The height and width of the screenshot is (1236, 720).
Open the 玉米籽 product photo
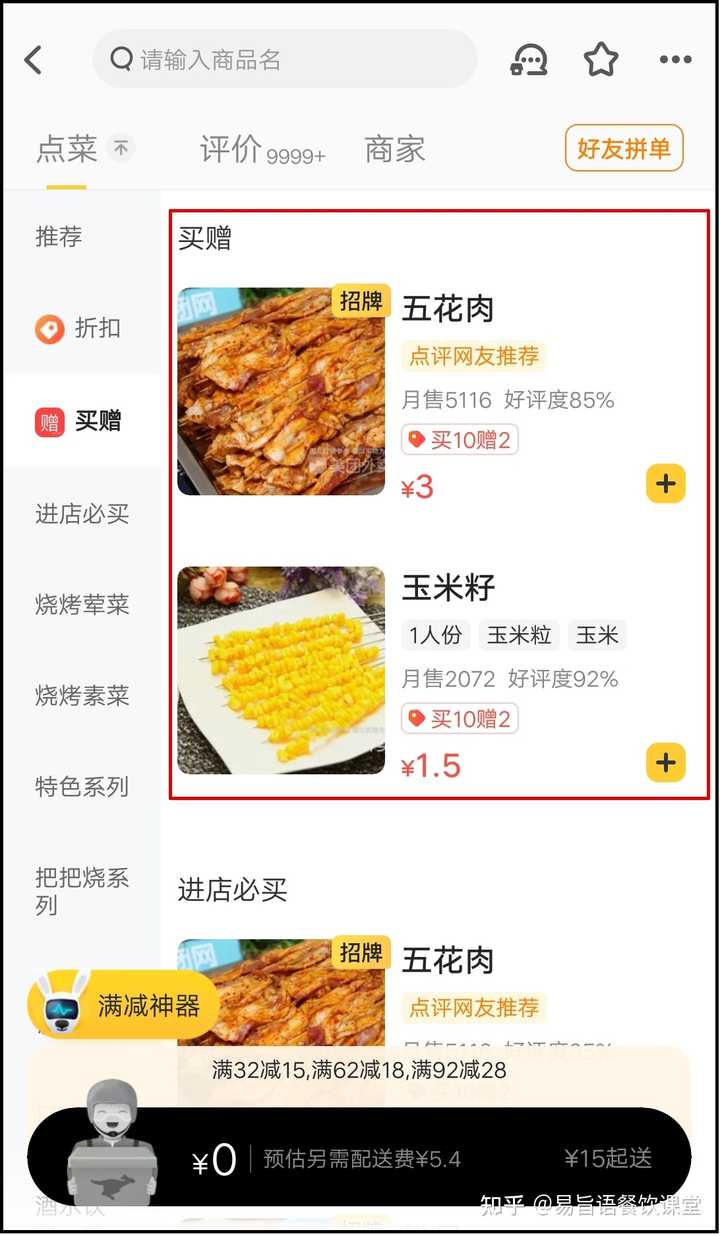[x=281, y=670]
